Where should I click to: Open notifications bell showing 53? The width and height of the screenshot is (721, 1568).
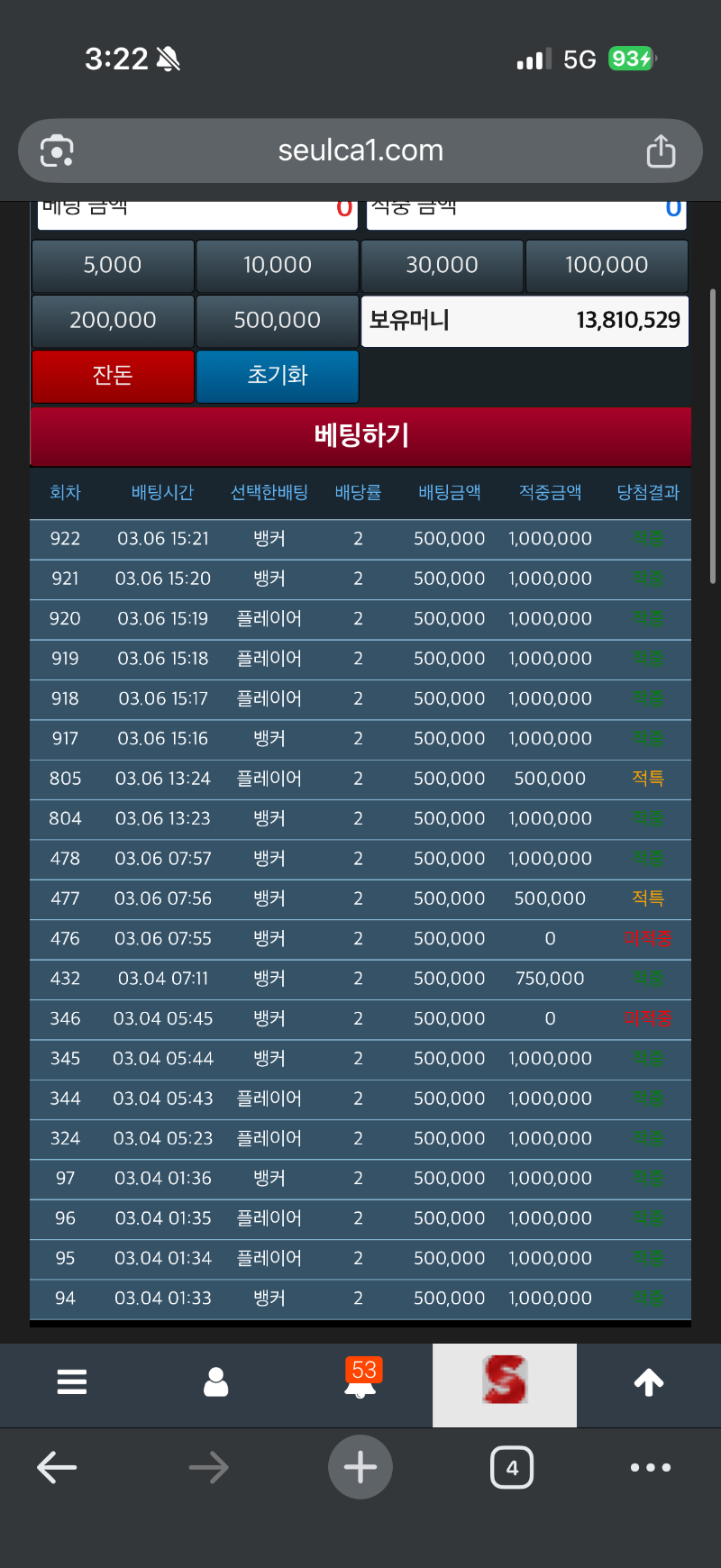coord(360,1381)
